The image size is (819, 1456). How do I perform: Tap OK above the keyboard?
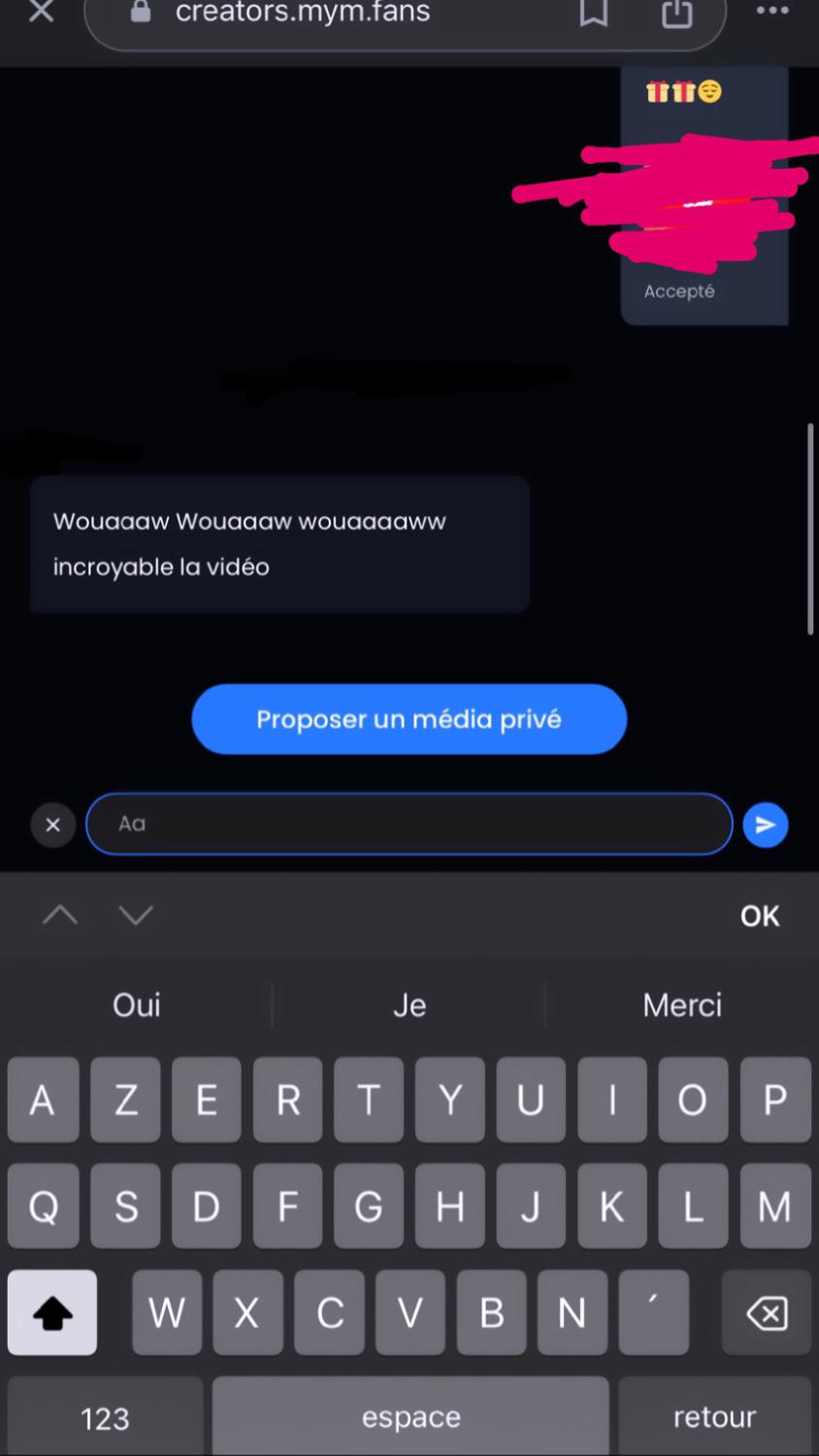[759, 915]
